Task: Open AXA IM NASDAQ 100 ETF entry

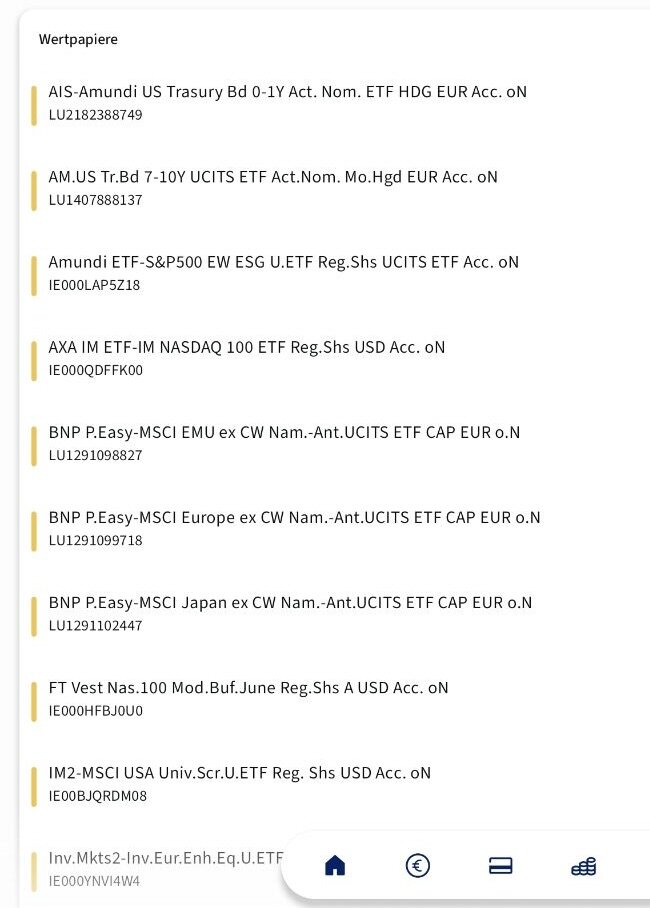Action: tap(247, 357)
